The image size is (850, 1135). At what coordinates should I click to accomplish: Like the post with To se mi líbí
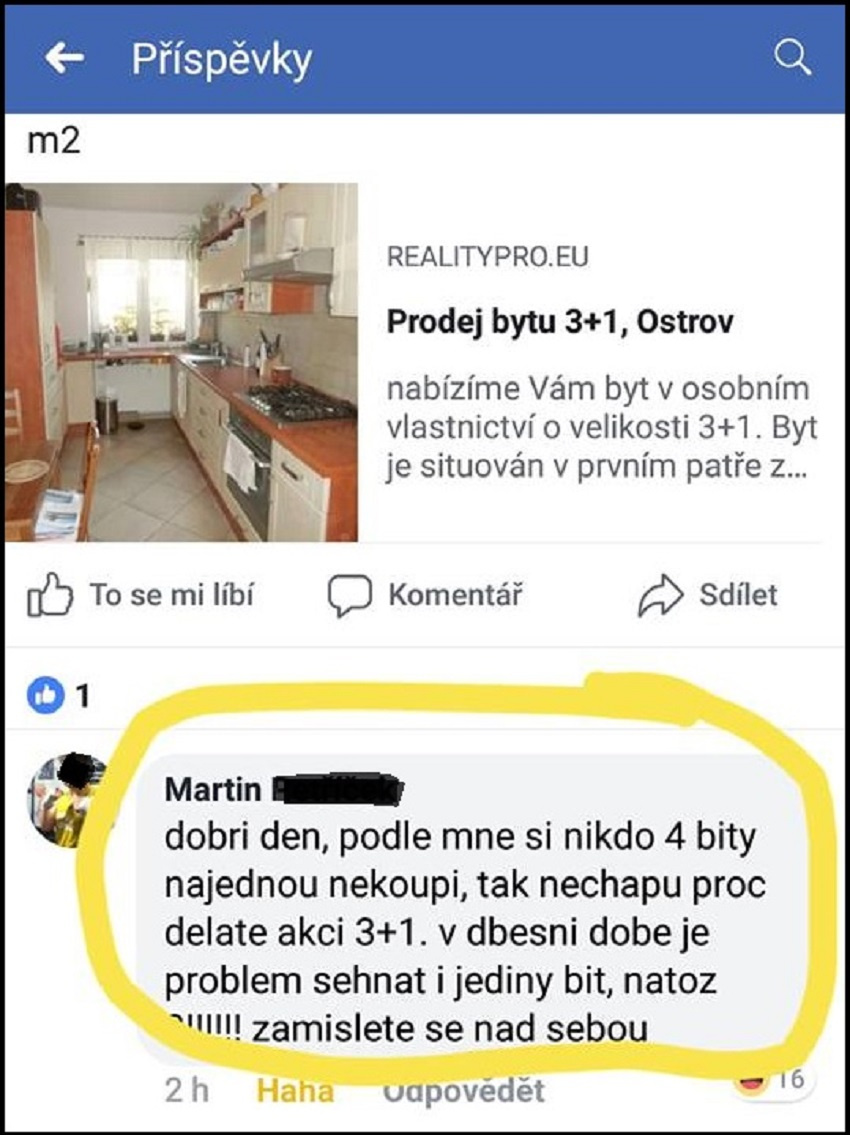pos(141,595)
